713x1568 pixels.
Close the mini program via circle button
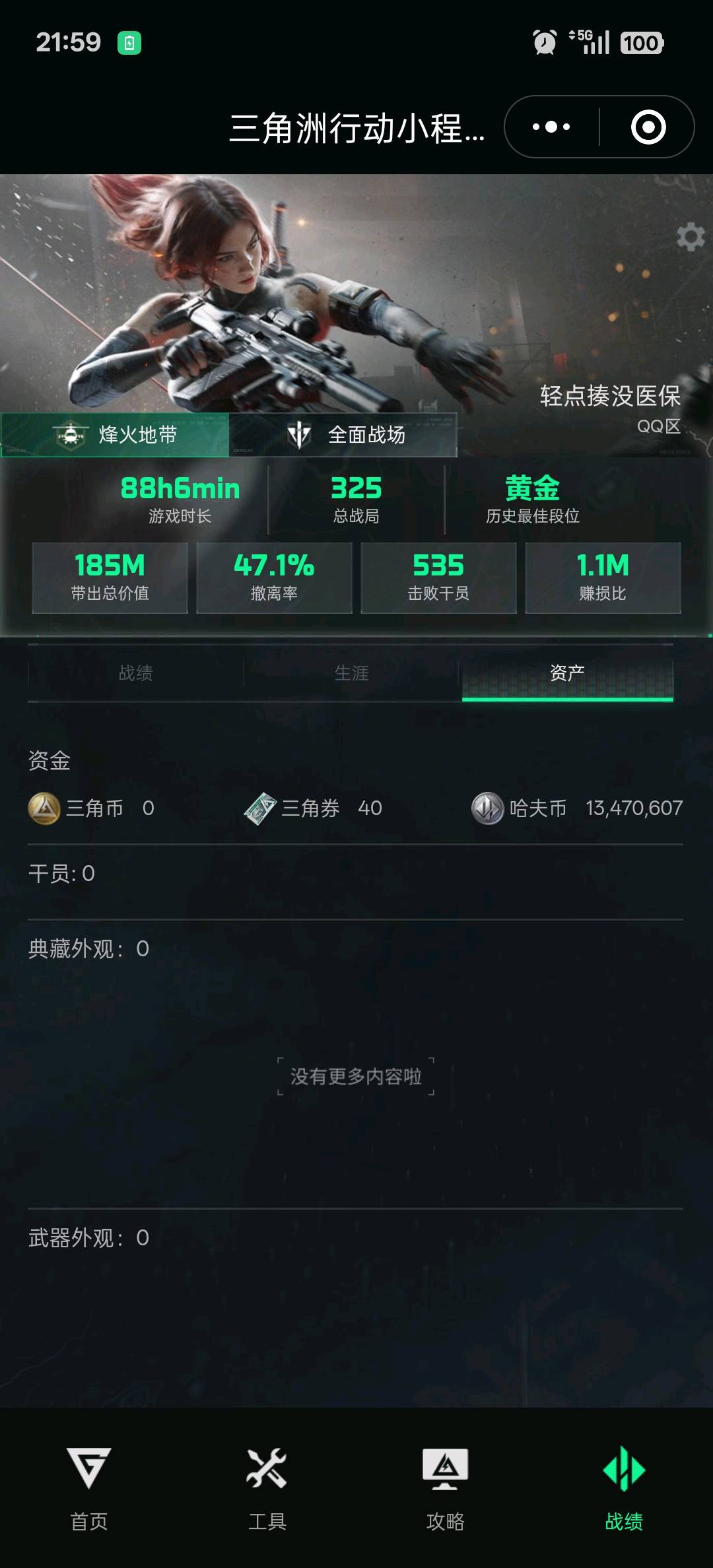(648, 127)
